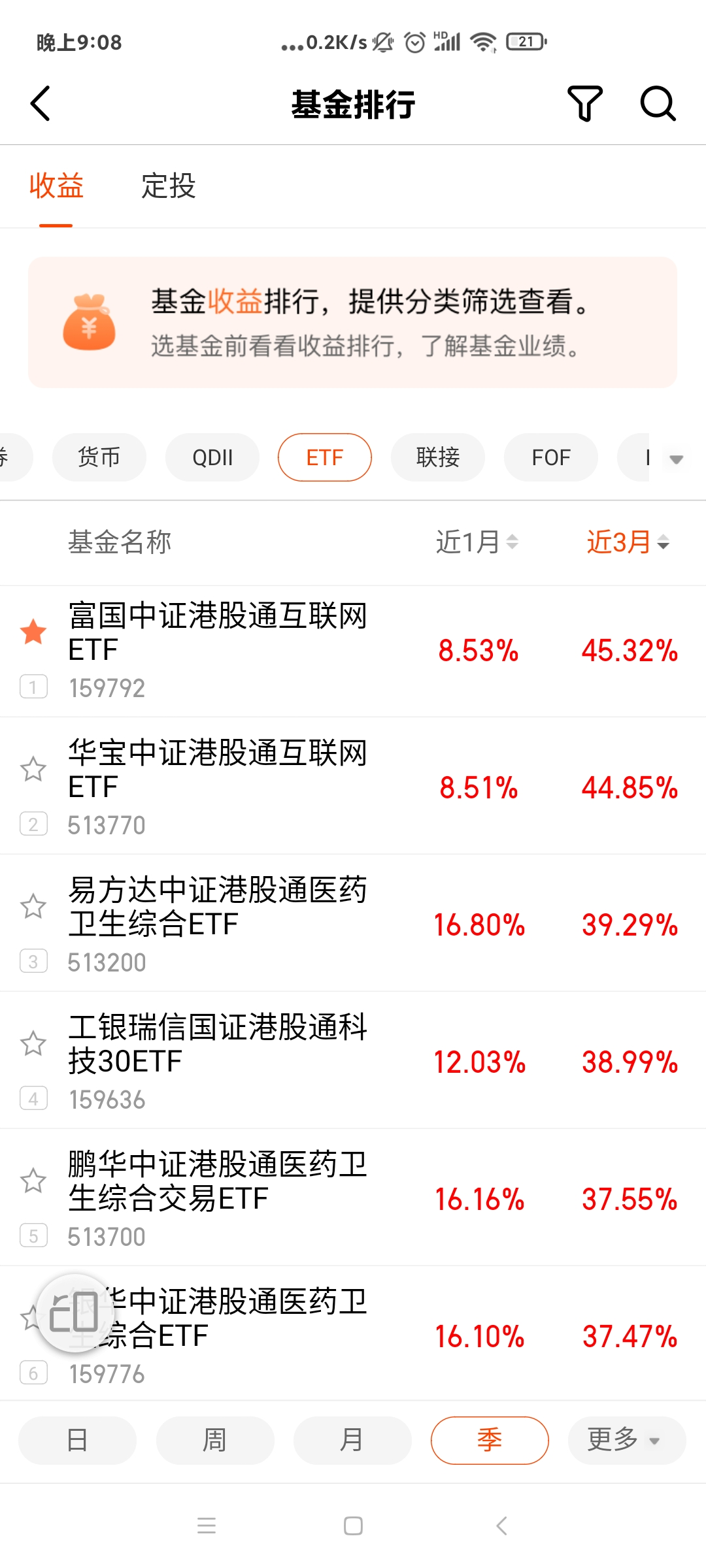This screenshot has width=706, height=1568.
Task: Switch the period to 周
Action: (x=214, y=1441)
